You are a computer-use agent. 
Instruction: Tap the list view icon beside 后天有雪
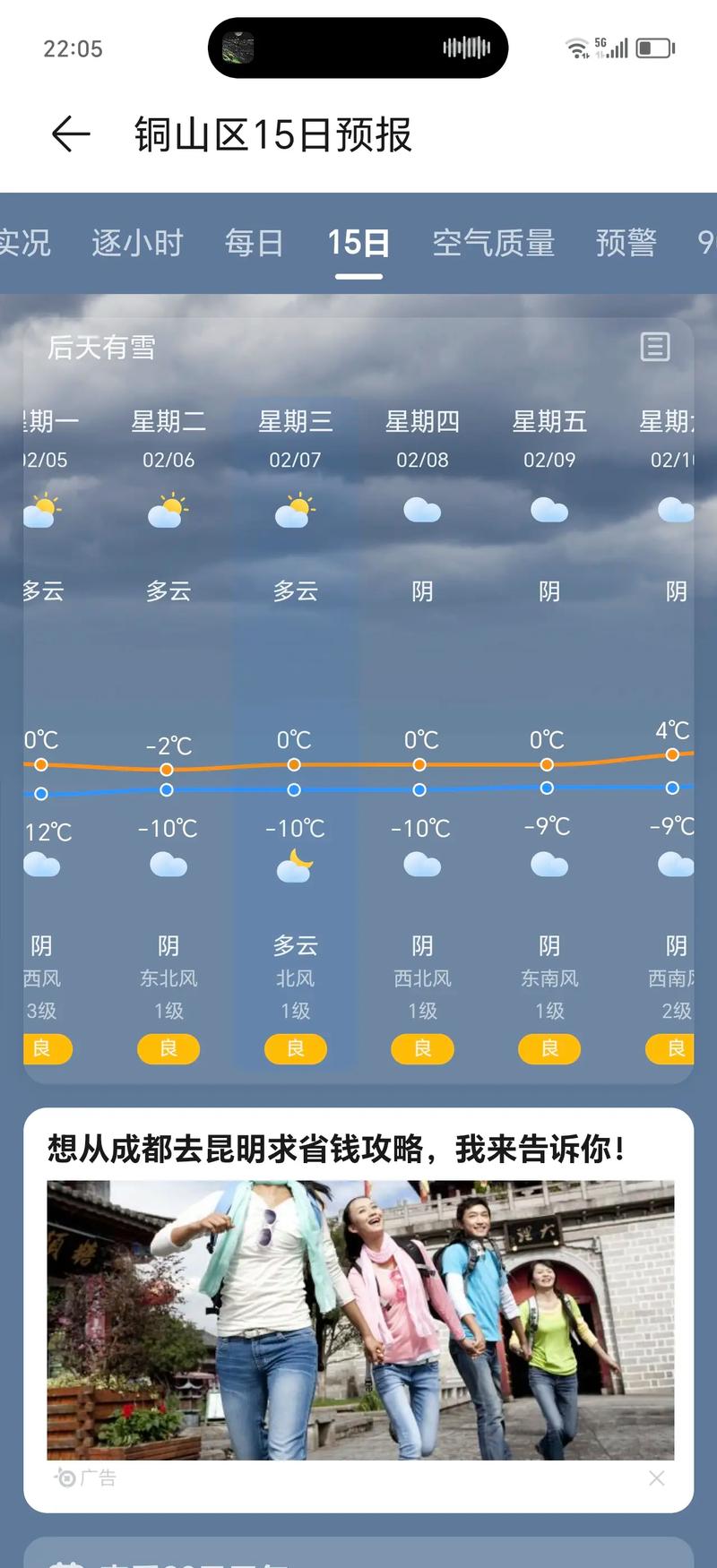click(x=655, y=348)
